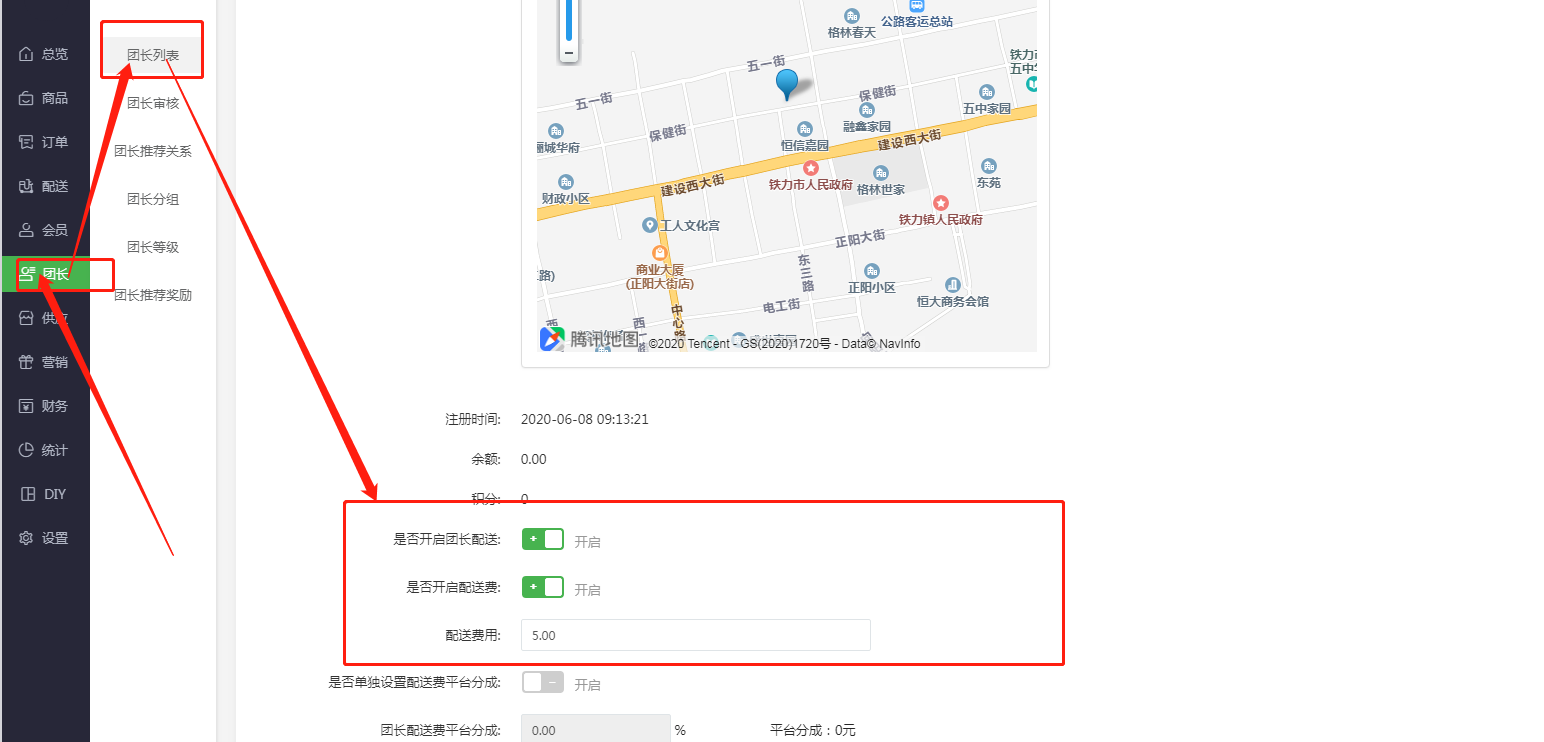1544x742 pixels.
Task: Open 团长列表 submenu
Action: (153, 55)
